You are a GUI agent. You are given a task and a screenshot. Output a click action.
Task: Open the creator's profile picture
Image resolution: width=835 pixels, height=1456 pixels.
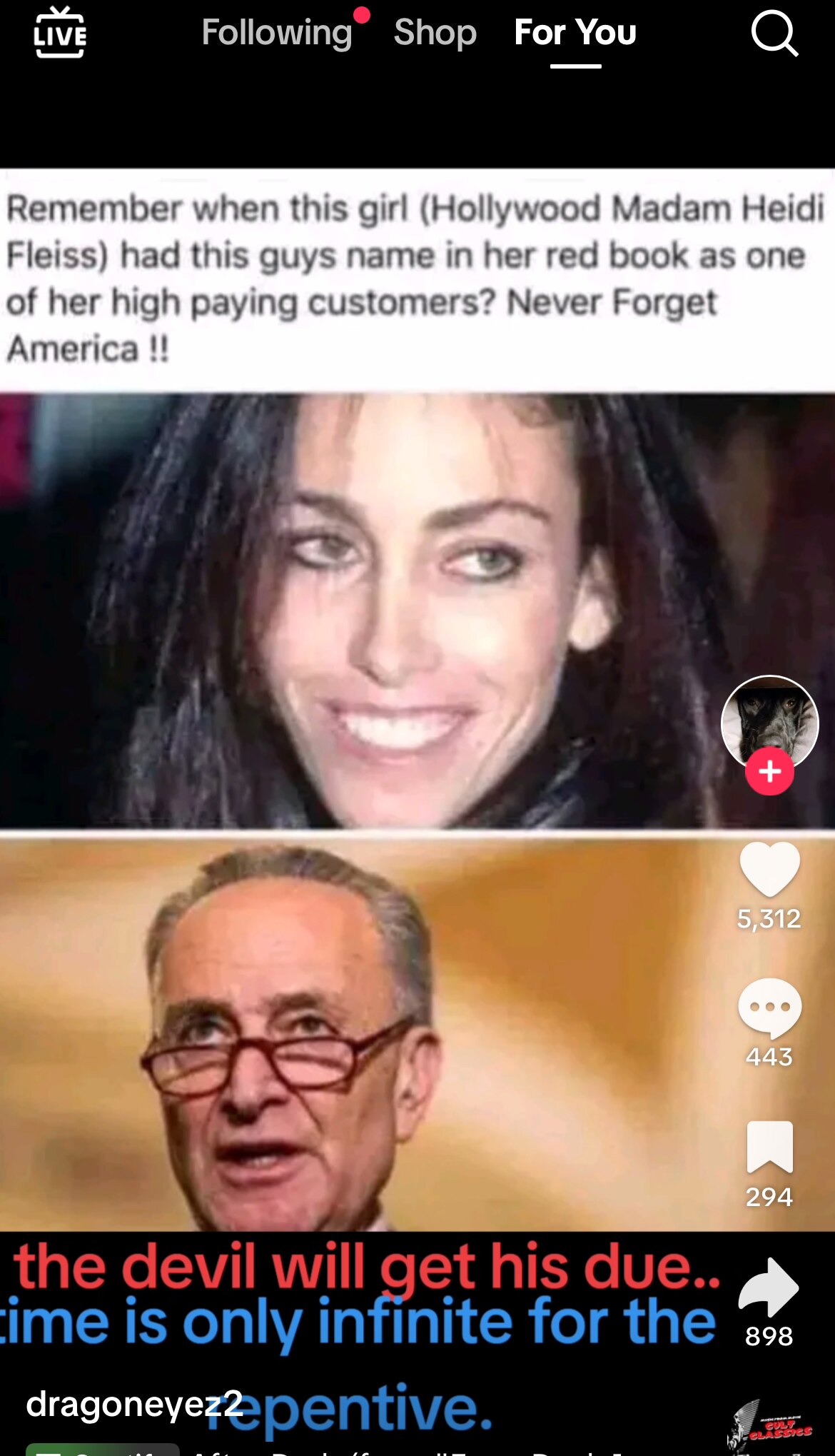769,720
